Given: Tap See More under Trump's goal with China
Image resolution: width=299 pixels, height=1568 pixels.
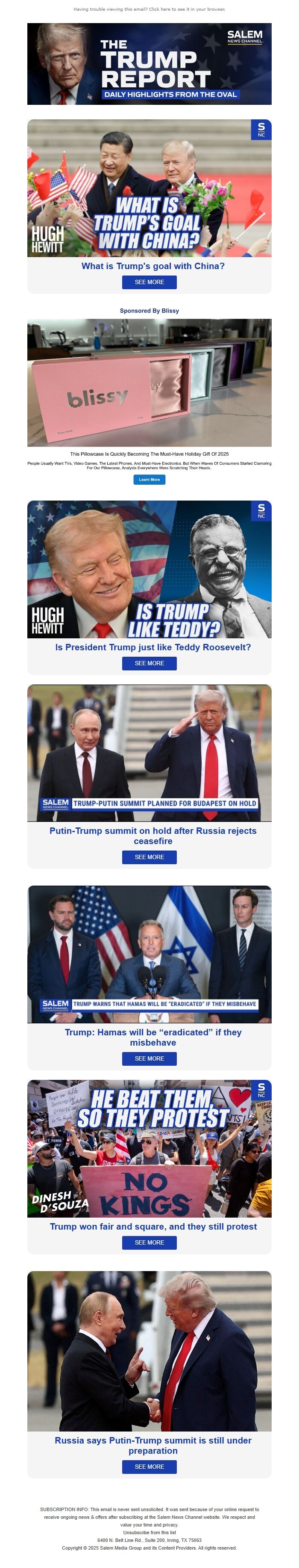Looking at the screenshot, I should click(149, 282).
